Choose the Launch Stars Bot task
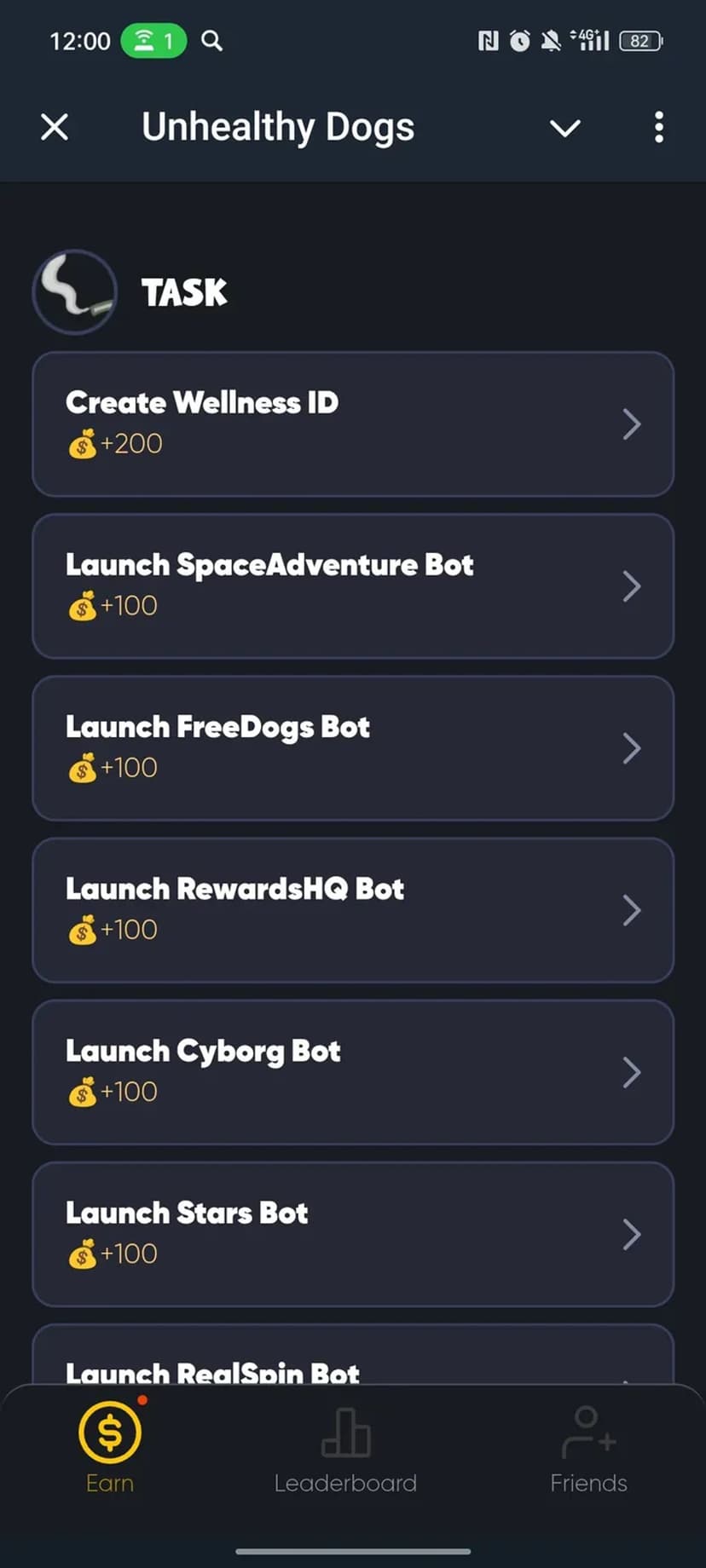The width and height of the screenshot is (706, 1568). pyautogui.click(x=353, y=1233)
